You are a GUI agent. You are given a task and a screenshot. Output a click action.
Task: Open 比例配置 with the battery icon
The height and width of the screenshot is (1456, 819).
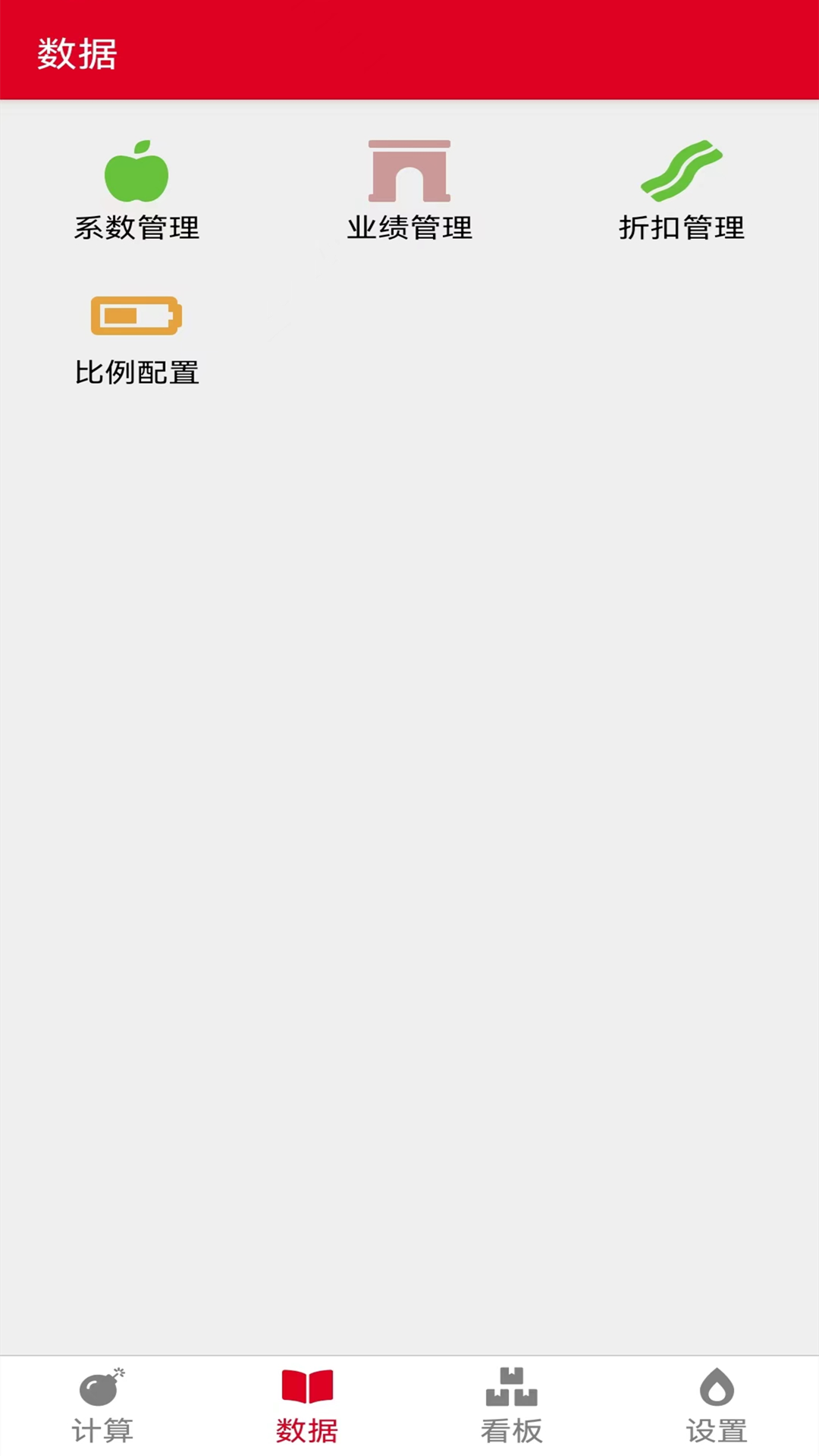point(136,341)
